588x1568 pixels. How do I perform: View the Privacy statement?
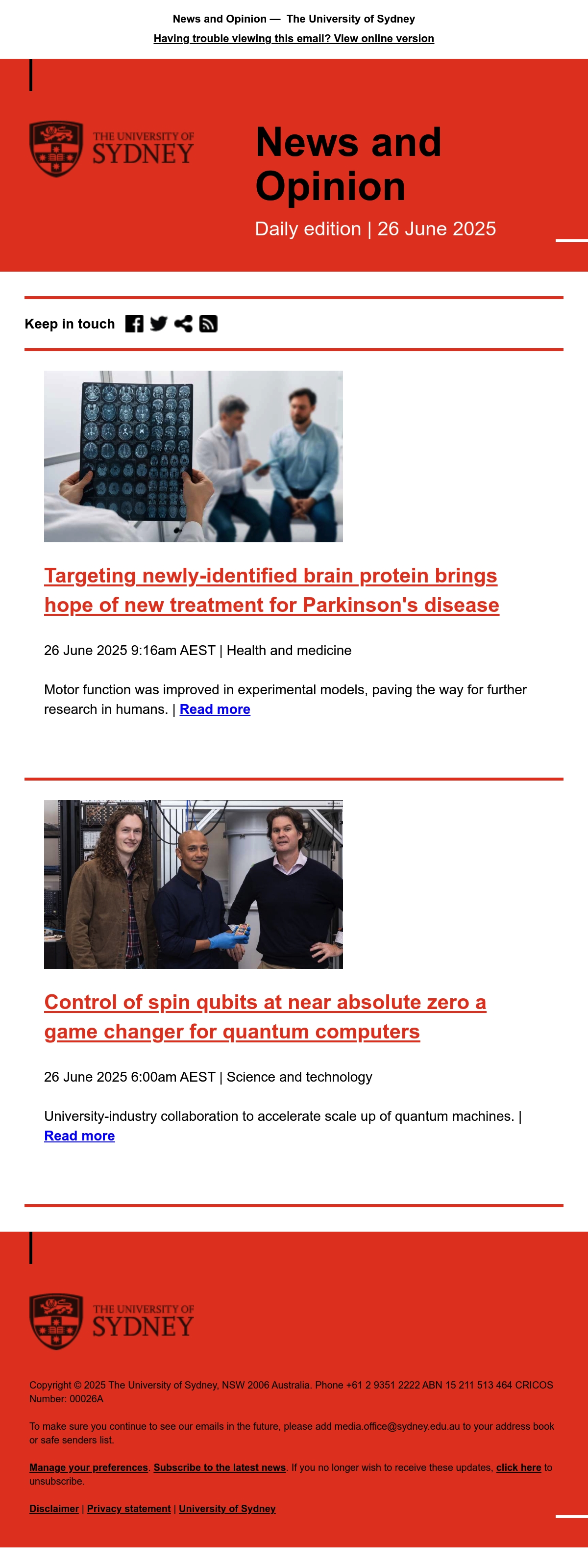[x=129, y=1508]
